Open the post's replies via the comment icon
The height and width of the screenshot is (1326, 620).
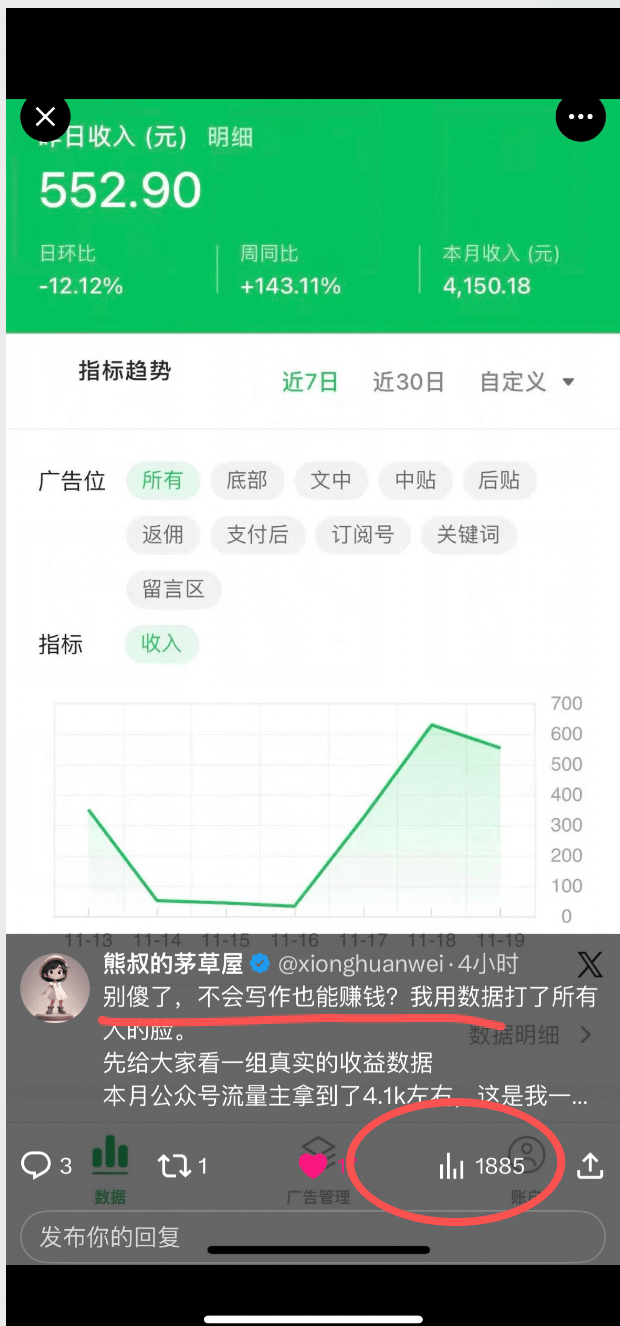pos(37,1165)
